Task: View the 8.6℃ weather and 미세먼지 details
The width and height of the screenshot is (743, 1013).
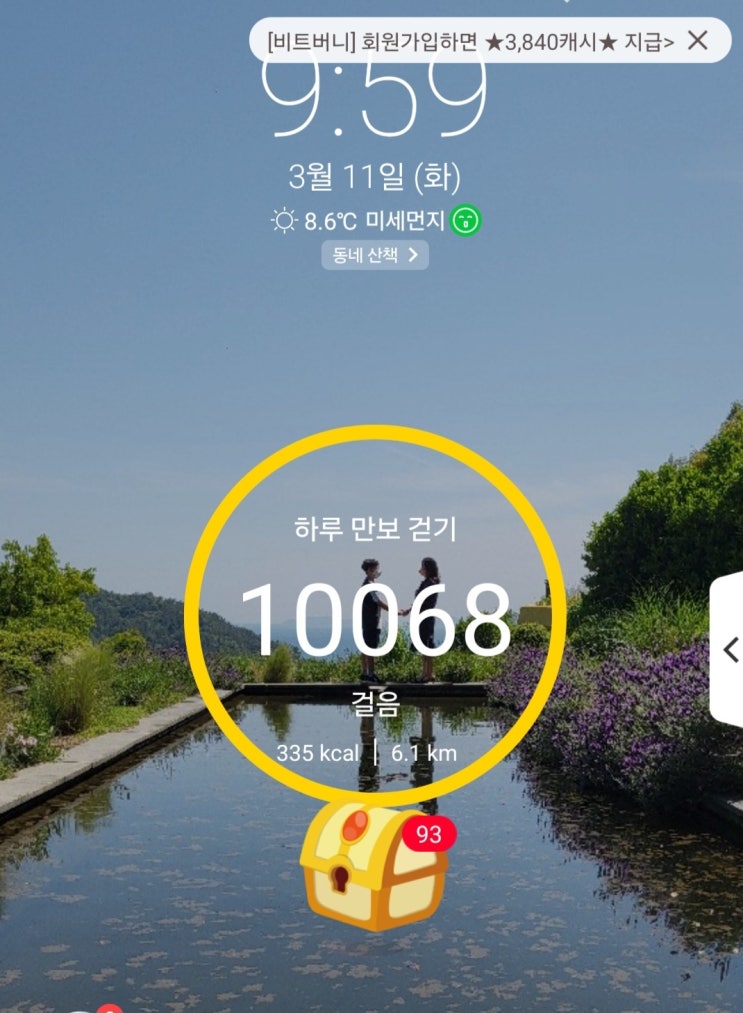Action: click(x=376, y=220)
